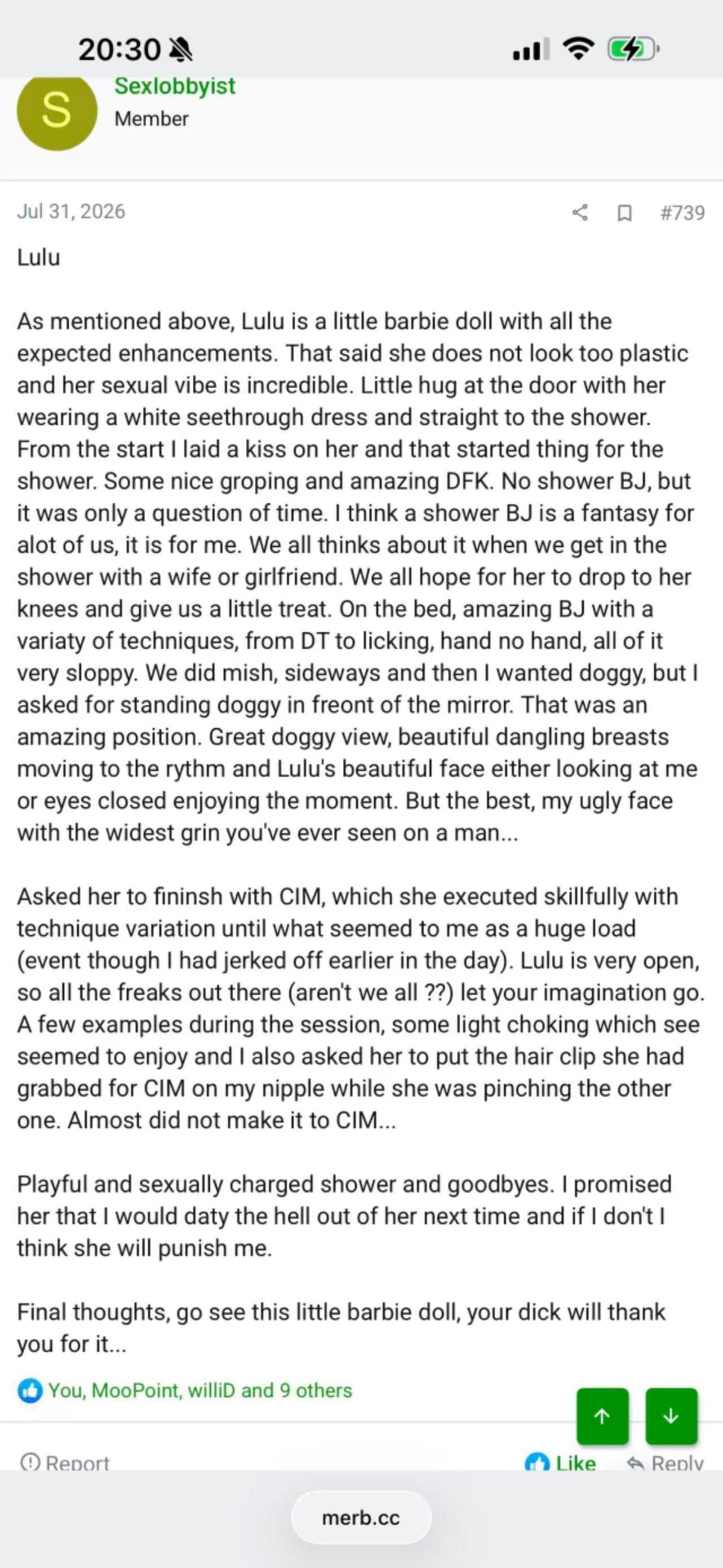Jump to bottom with the green down arrow
This screenshot has height=1568, width=723.
(x=671, y=1416)
